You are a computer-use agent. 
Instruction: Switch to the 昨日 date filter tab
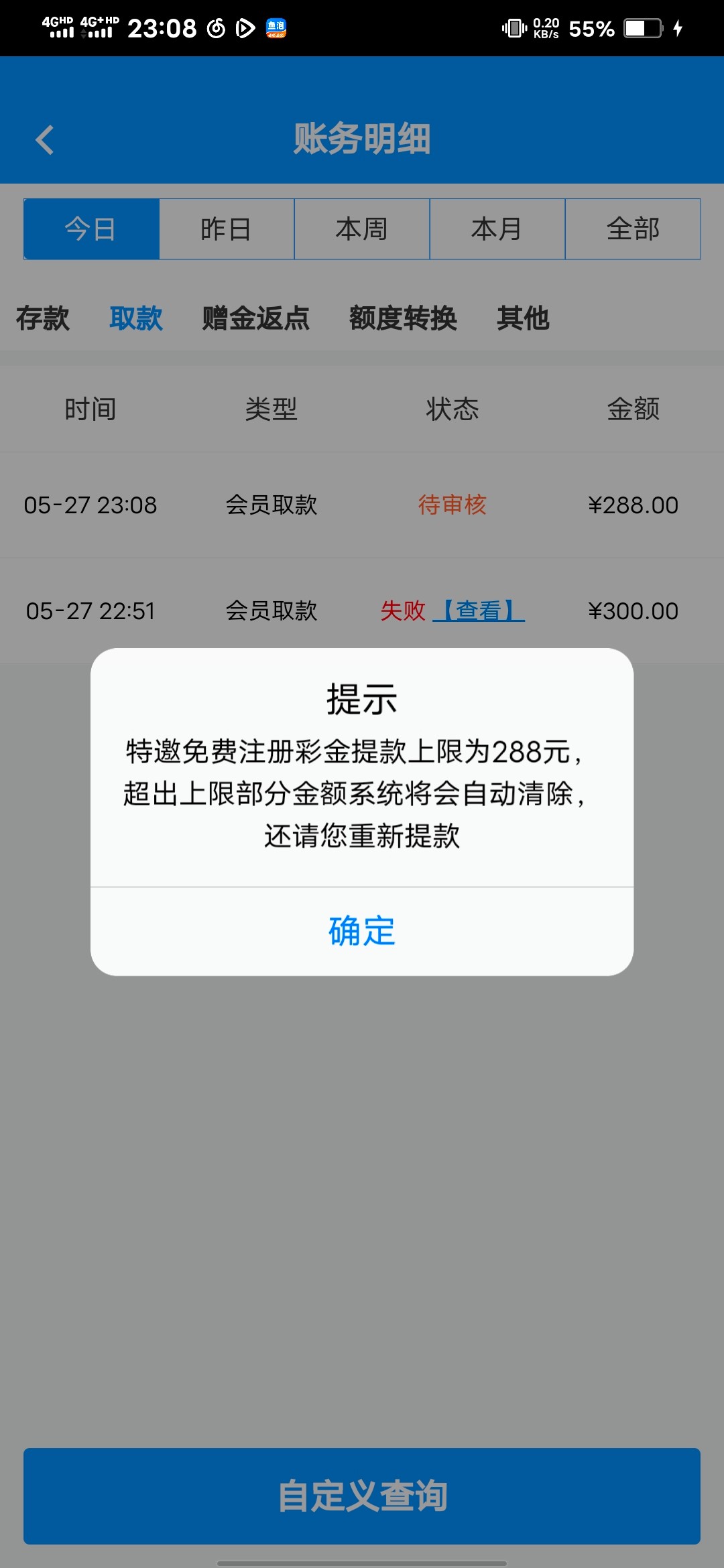[227, 228]
